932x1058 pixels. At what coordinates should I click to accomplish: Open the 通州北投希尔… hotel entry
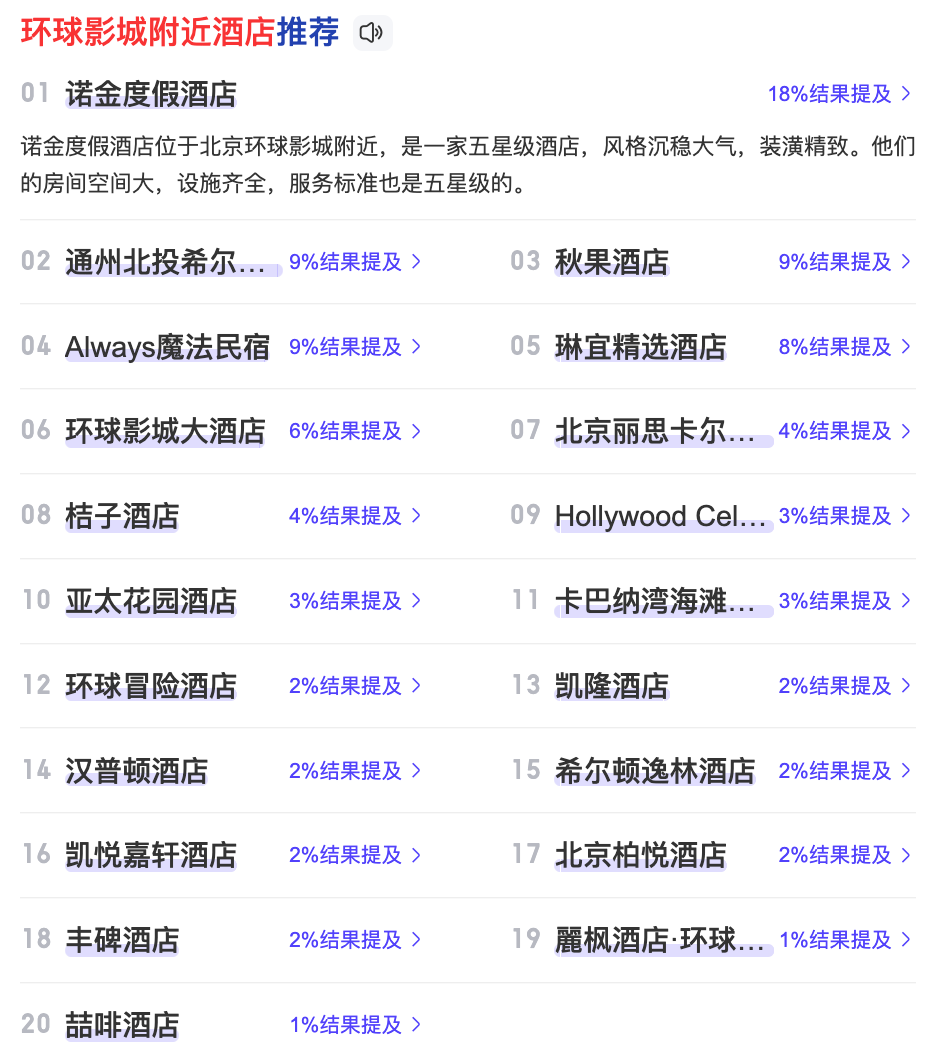point(165,262)
